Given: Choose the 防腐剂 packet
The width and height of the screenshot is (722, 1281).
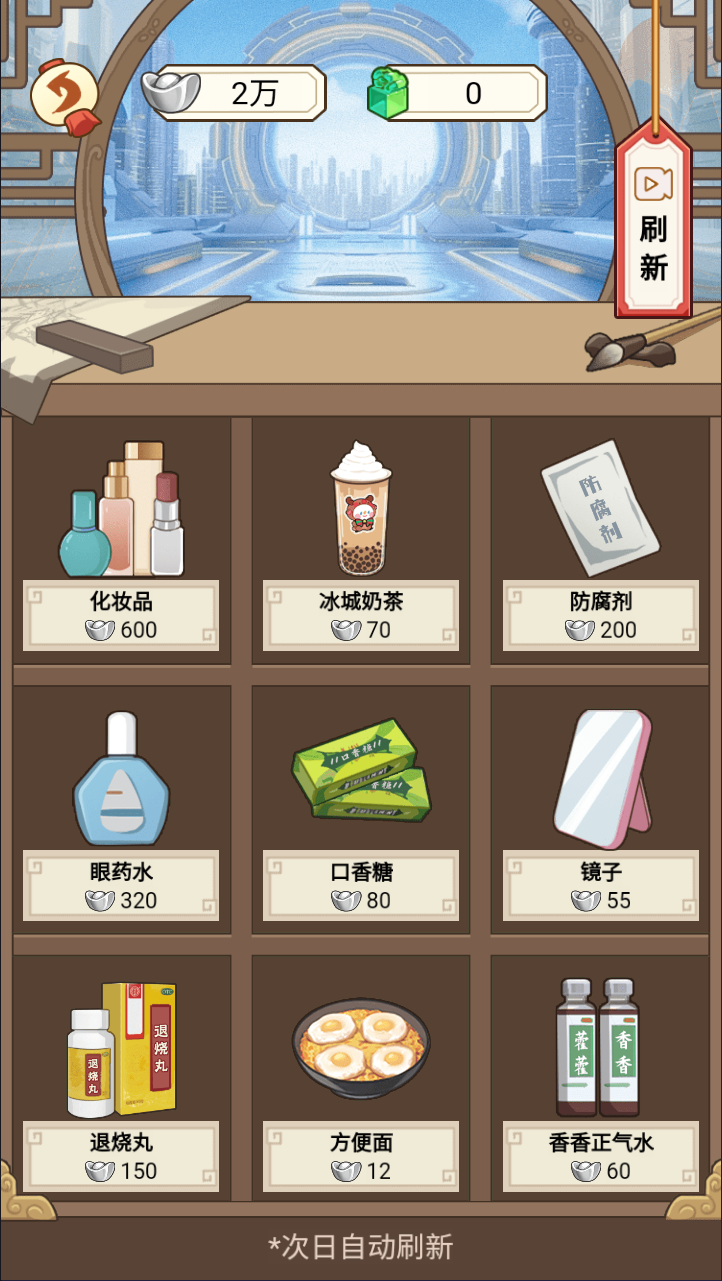Looking at the screenshot, I should [601, 540].
